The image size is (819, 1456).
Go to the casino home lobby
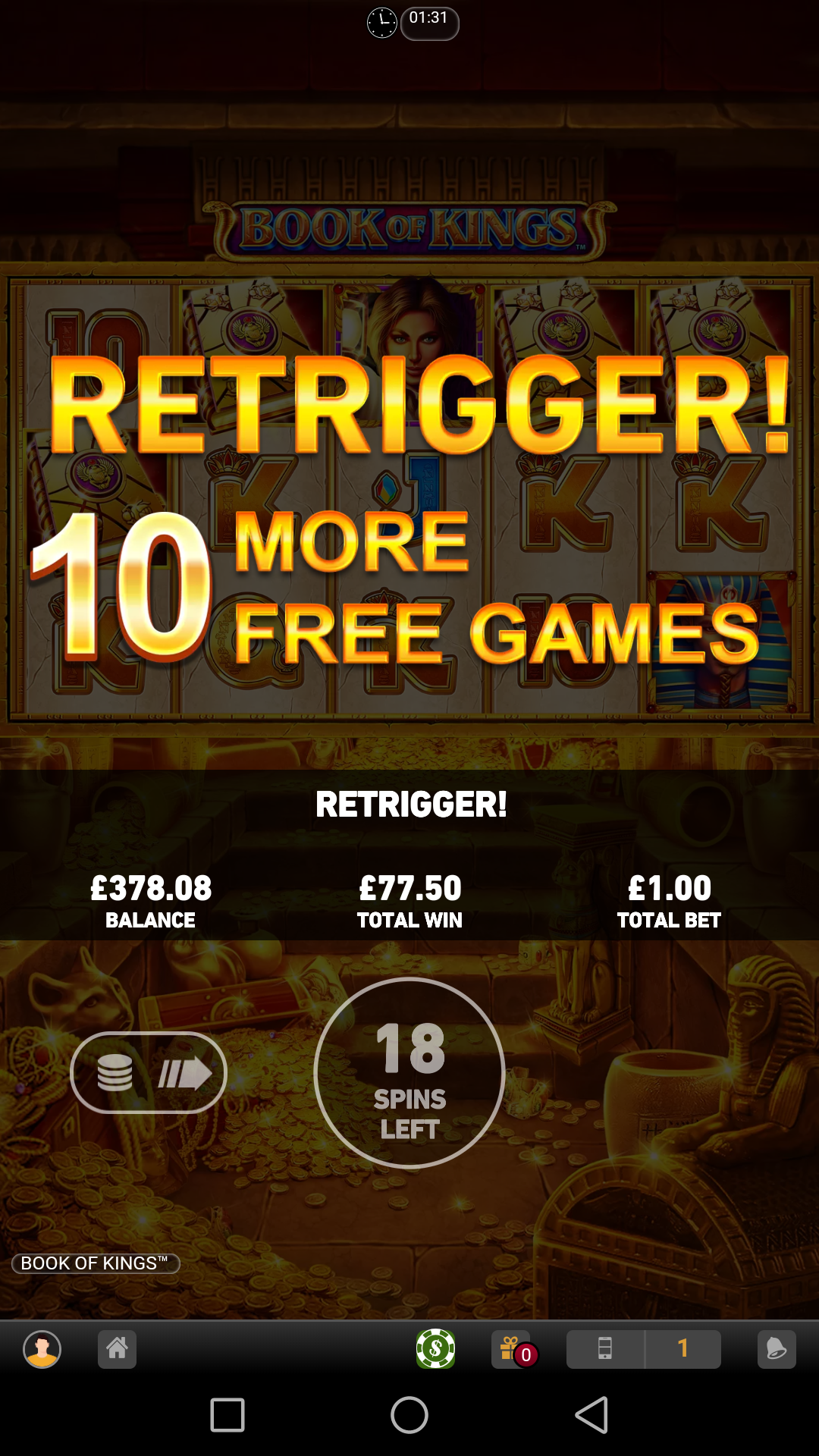[117, 1349]
